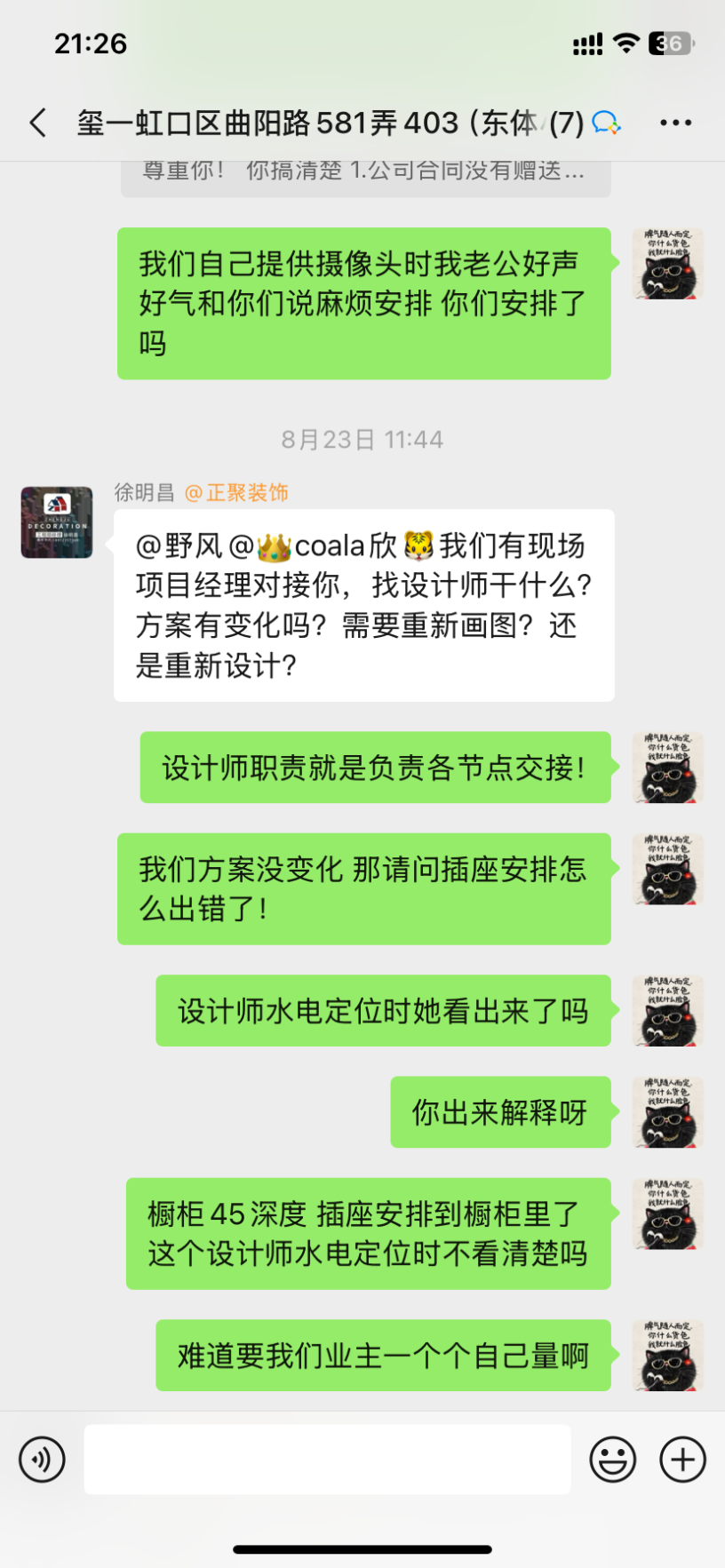Tap the message input field
Image resolution: width=725 pixels, height=1568 pixels.
(327, 1459)
